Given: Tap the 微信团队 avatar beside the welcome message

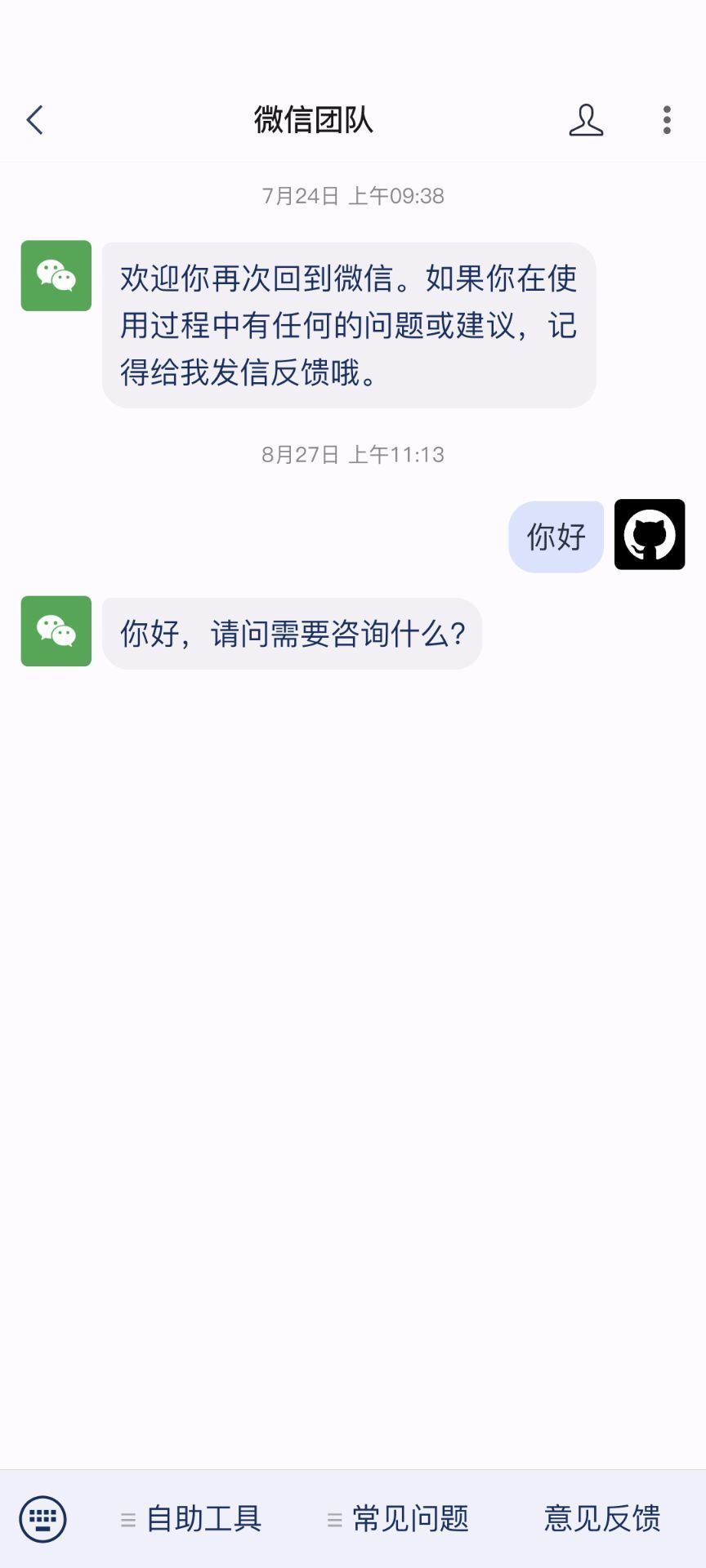Looking at the screenshot, I should (x=56, y=275).
